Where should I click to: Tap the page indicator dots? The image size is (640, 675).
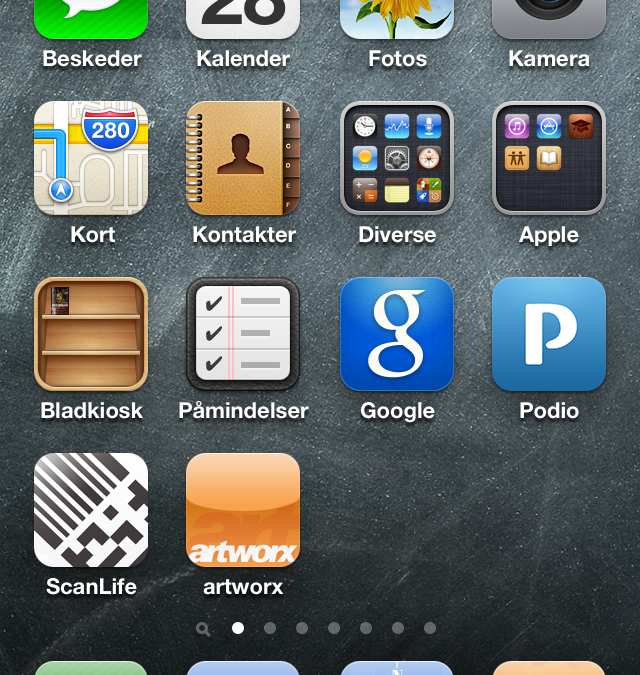coord(318,628)
